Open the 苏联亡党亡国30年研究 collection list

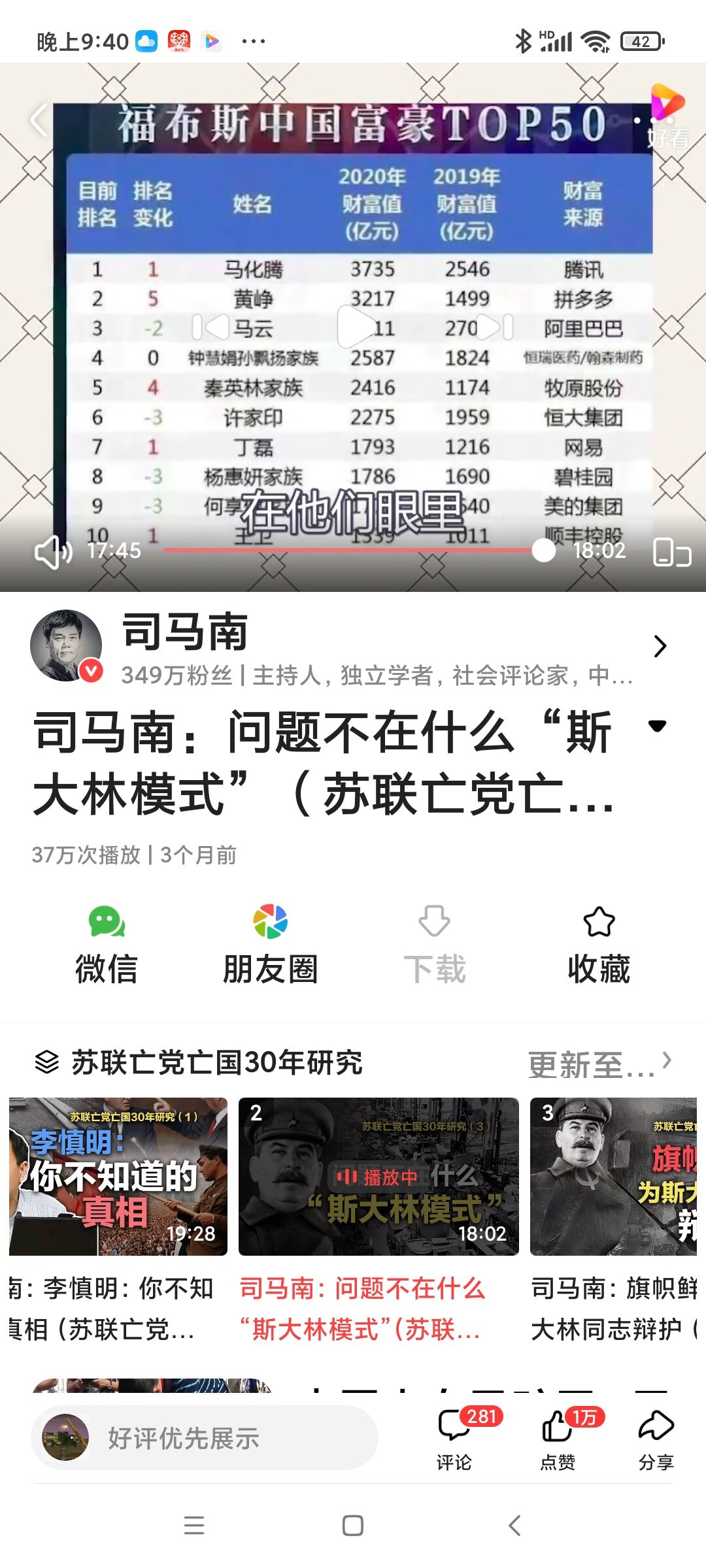point(600,1064)
